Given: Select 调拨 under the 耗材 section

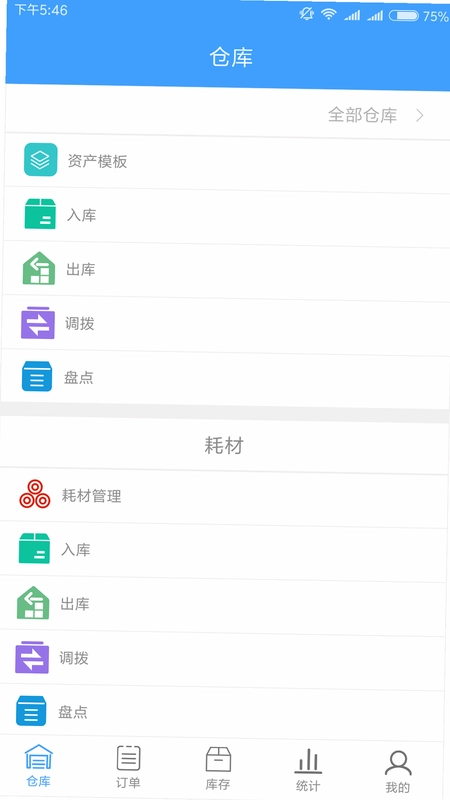Looking at the screenshot, I should click(x=222, y=659).
